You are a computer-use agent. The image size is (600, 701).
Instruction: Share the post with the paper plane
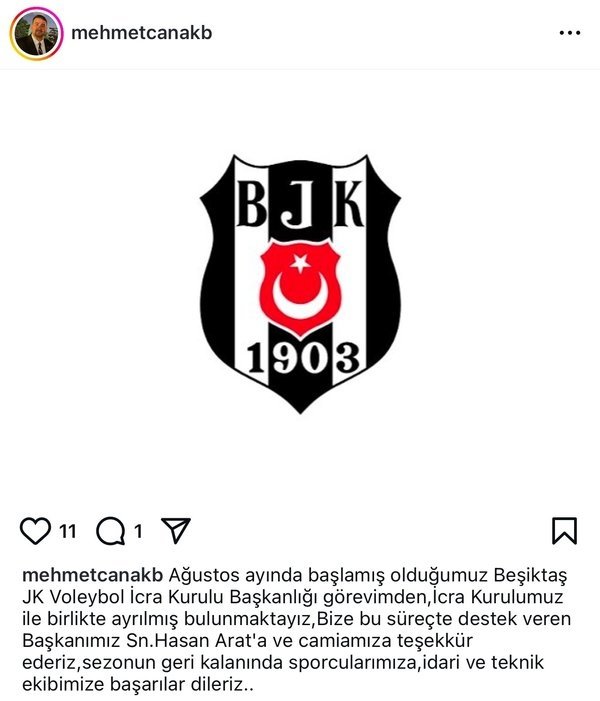click(x=176, y=530)
